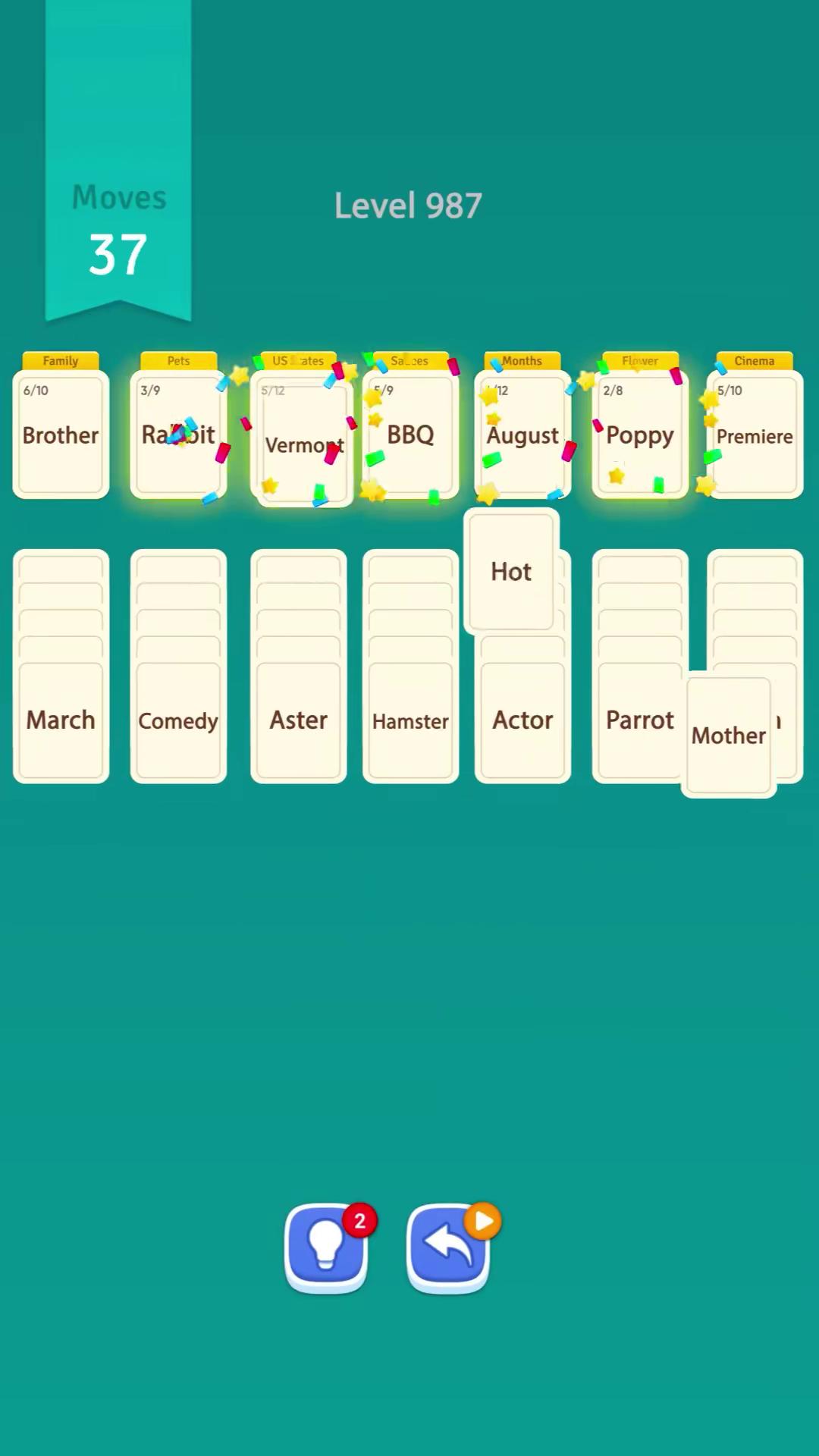Tap the US States pile showing Vermont

coord(301,430)
